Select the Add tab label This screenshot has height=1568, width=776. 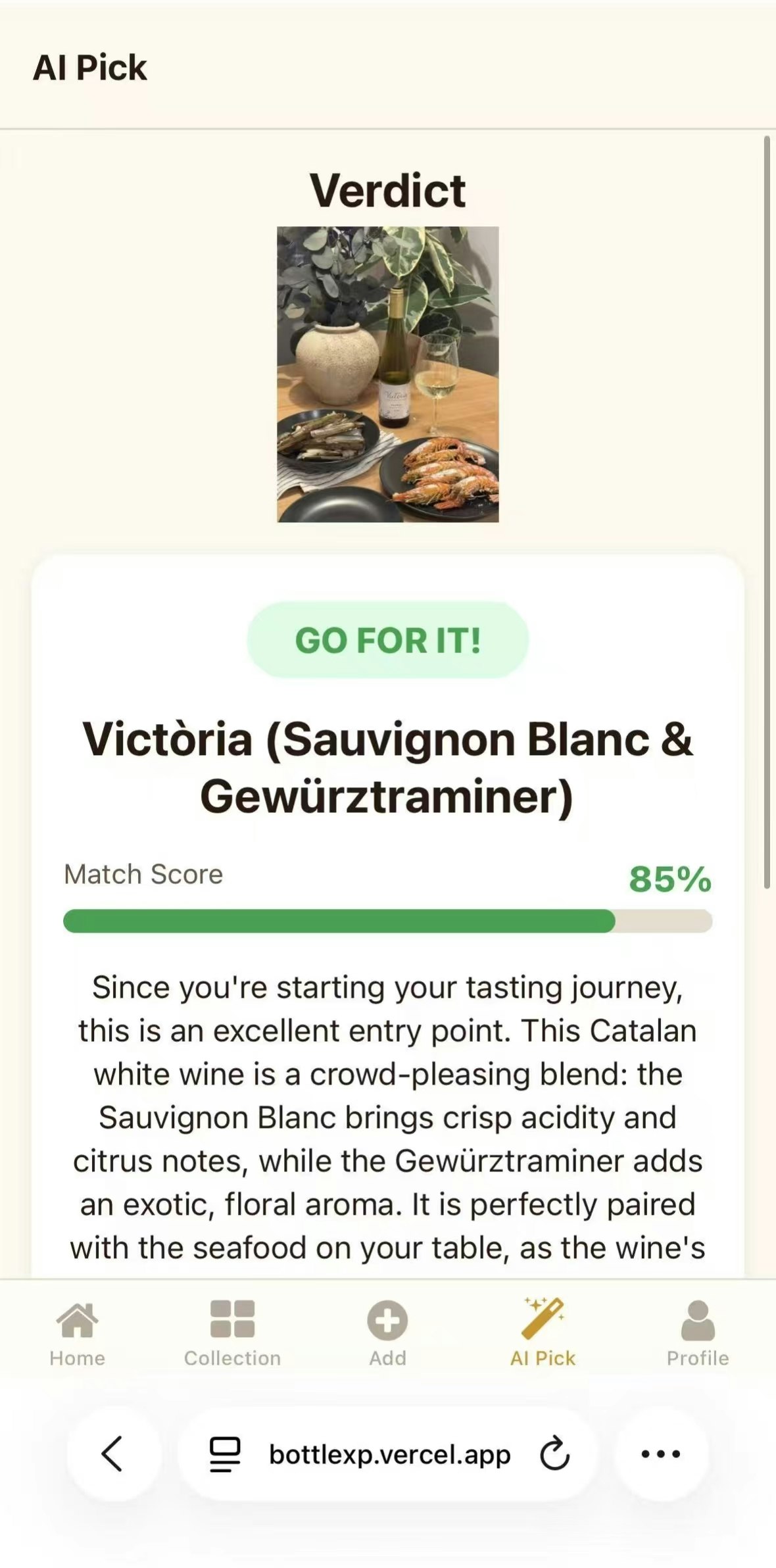(388, 1358)
